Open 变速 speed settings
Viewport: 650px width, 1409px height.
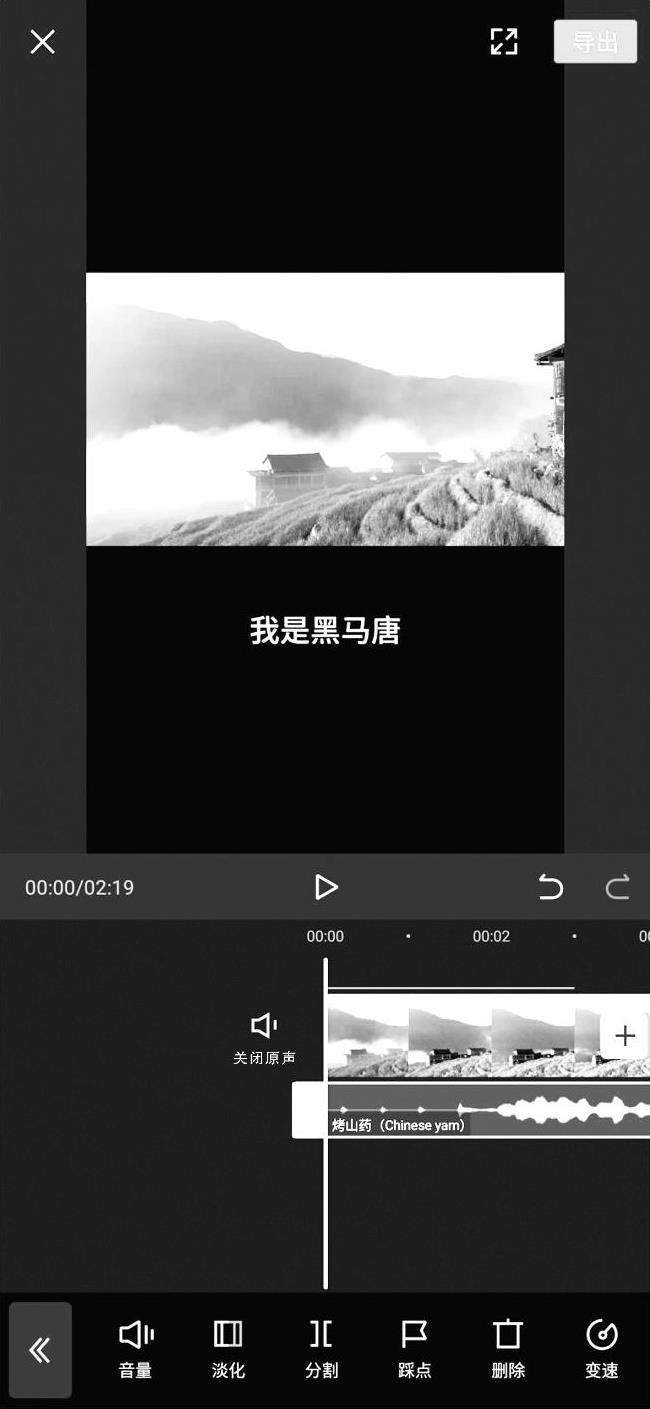pyautogui.click(x=601, y=1348)
